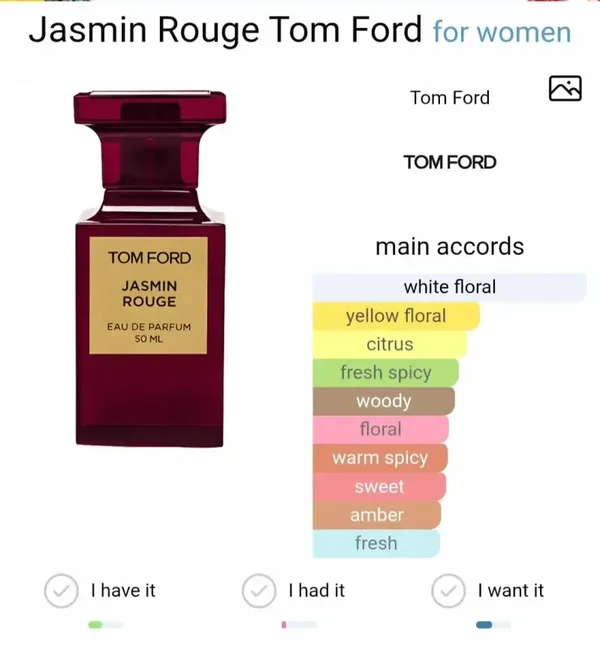Viewport: 600px width, 655px height.
Task: Check the I had it option
Action: point(260,591)
